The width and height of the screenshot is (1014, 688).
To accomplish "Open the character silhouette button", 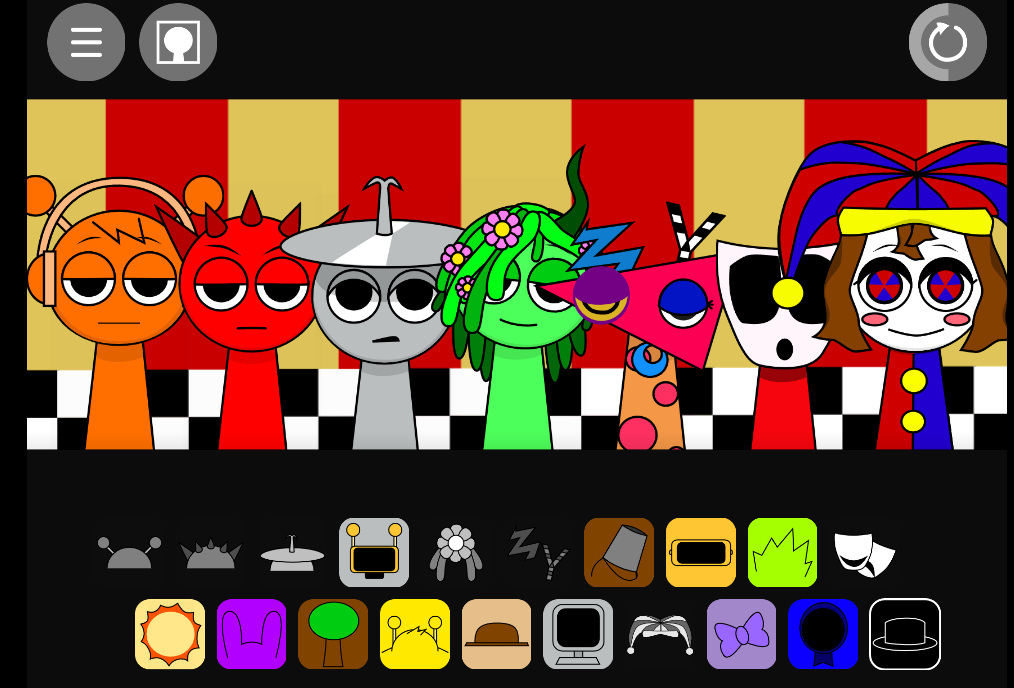I will 178,42.
